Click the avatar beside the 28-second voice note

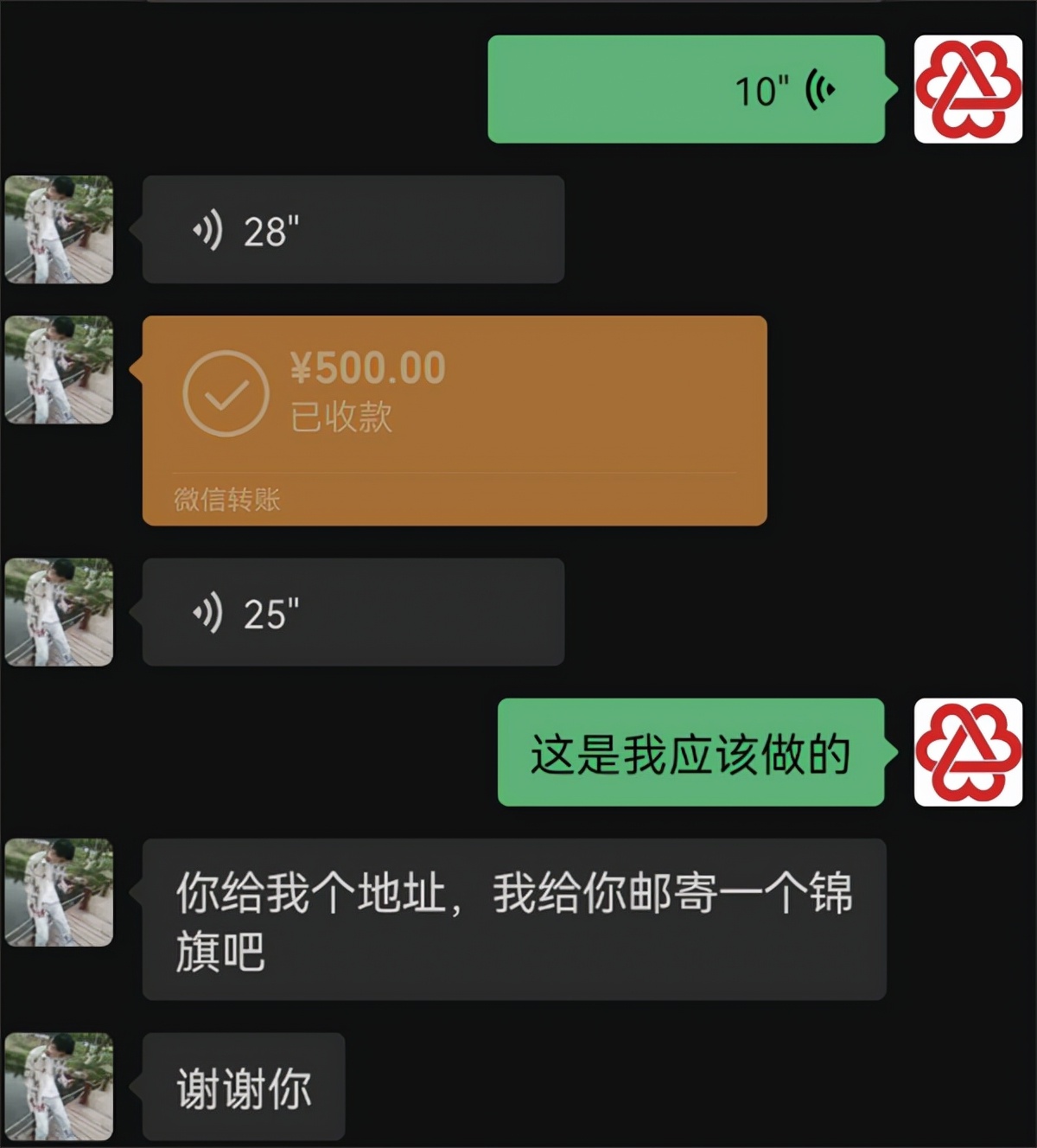58,227
